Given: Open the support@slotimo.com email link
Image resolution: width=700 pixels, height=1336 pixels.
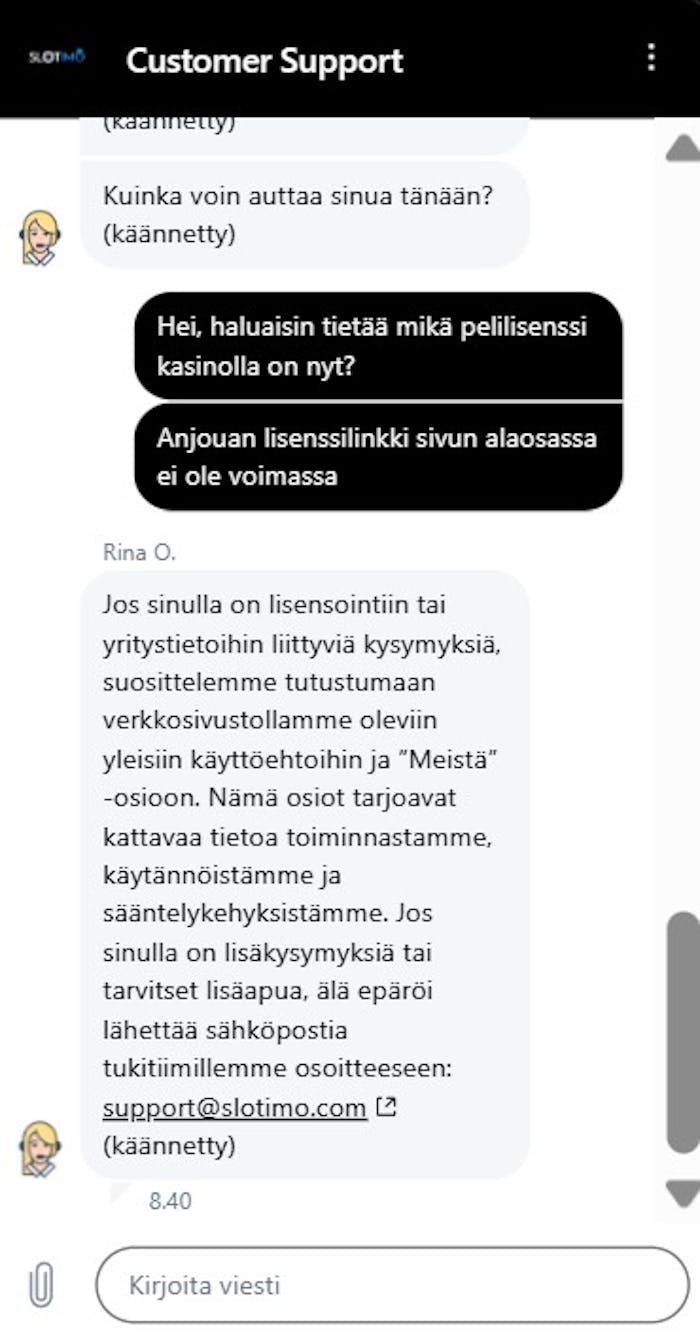Looking at the screenshot, I should click(235, 1108).
